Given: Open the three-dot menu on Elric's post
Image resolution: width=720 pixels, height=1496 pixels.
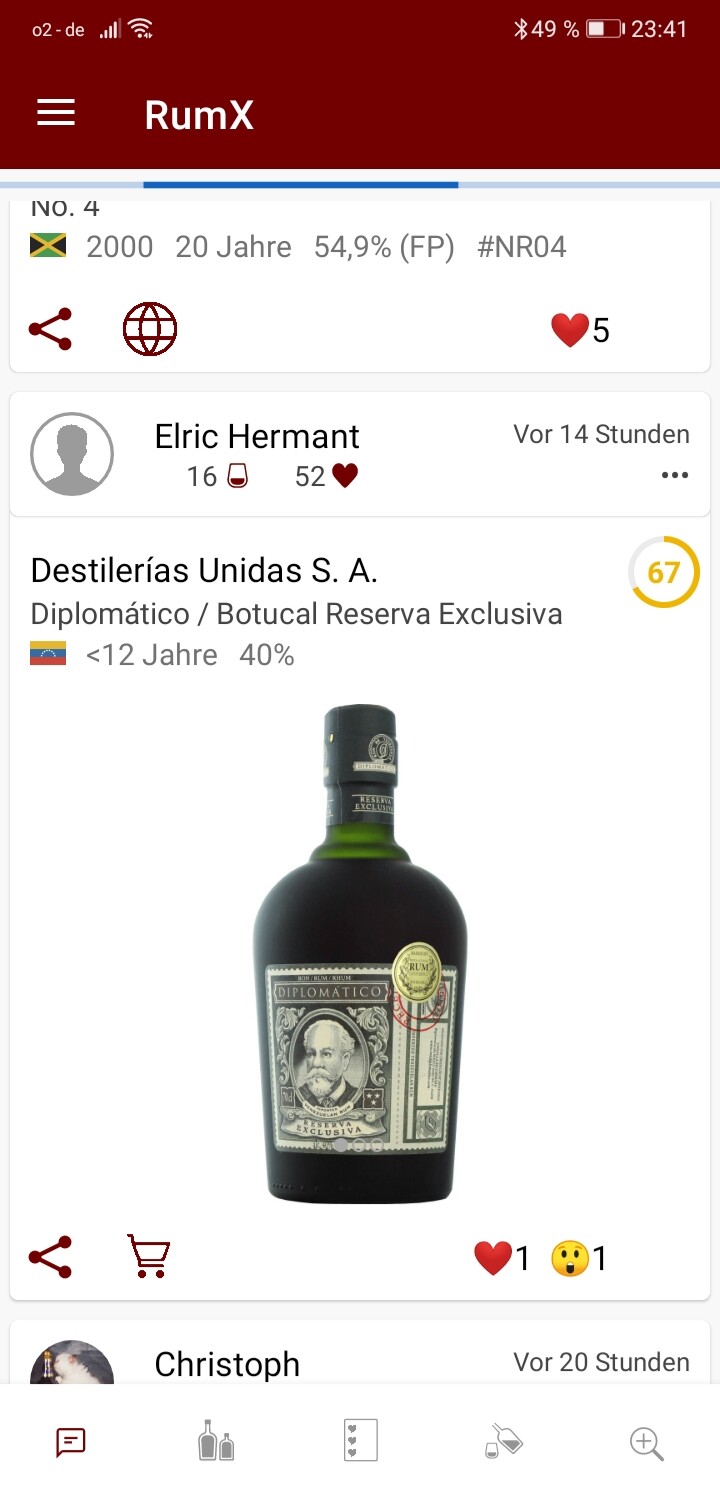Looking at the screenshot, I should pyautogui.click(x=675, y=475).
